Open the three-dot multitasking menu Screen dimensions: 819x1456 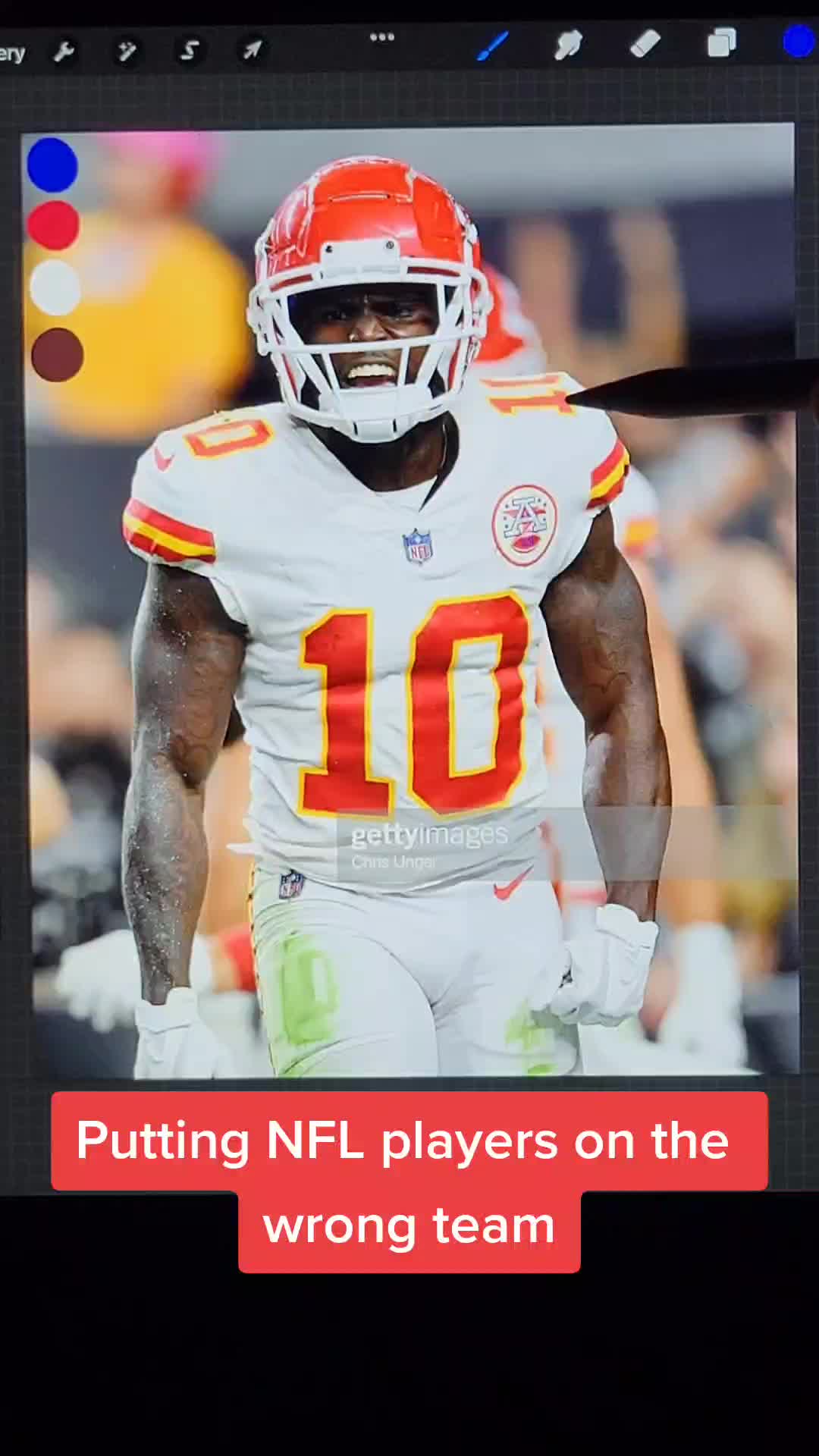point(382,37)
